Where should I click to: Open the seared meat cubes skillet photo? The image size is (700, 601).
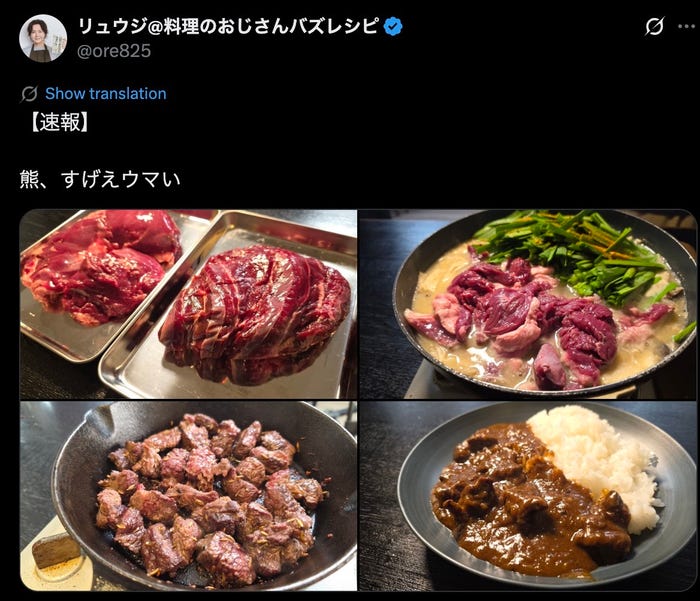pyautogui.click(x=188, y=496)
